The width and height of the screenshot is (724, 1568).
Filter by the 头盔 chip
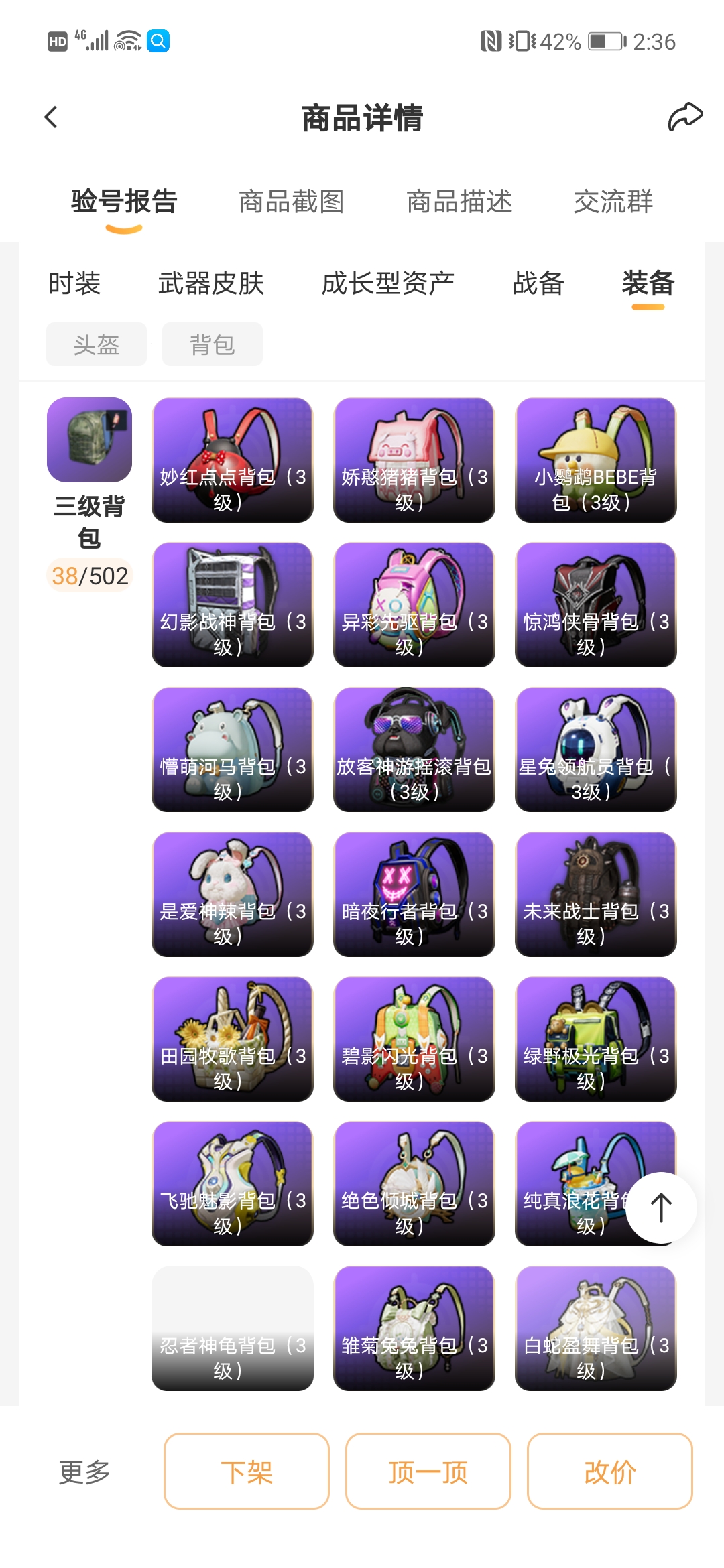(x=97, y=344)
